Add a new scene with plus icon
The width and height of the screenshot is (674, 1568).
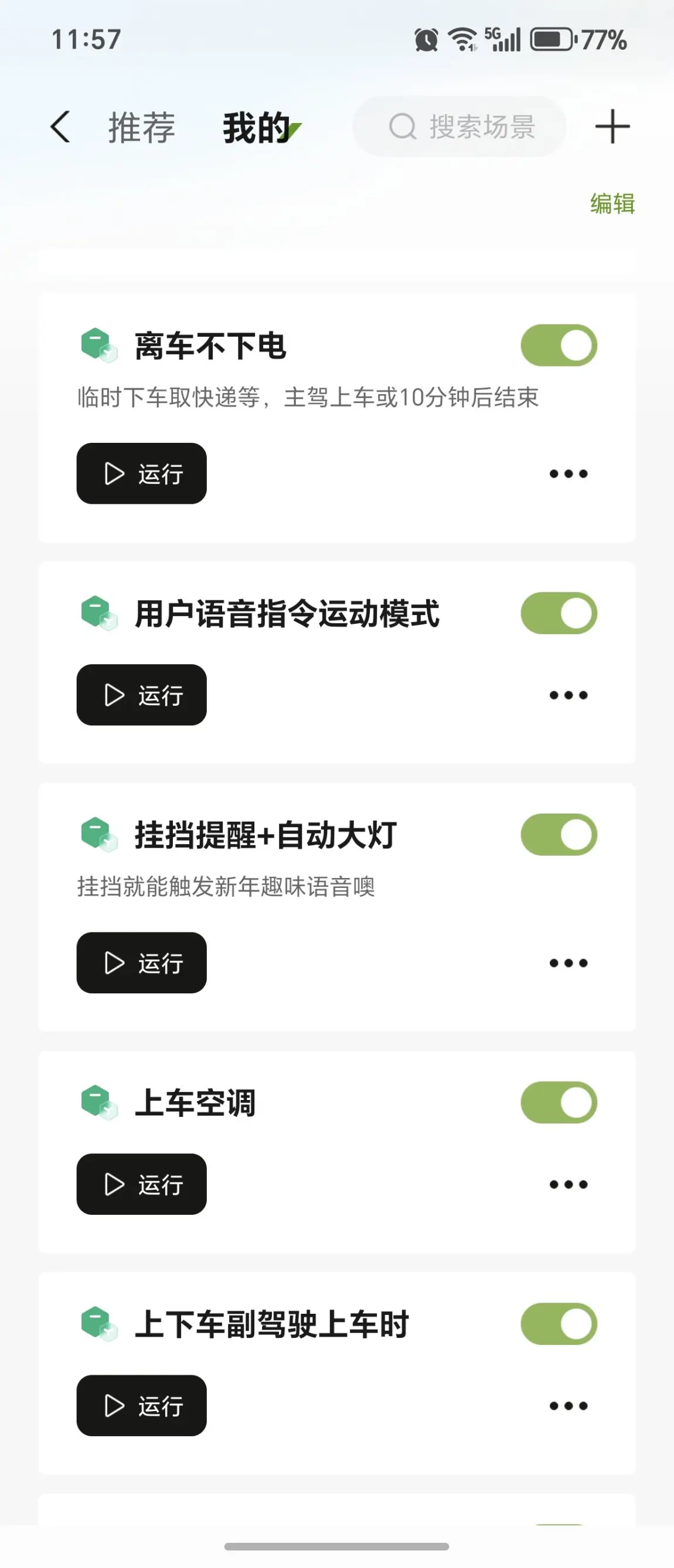tap(612, 127)
